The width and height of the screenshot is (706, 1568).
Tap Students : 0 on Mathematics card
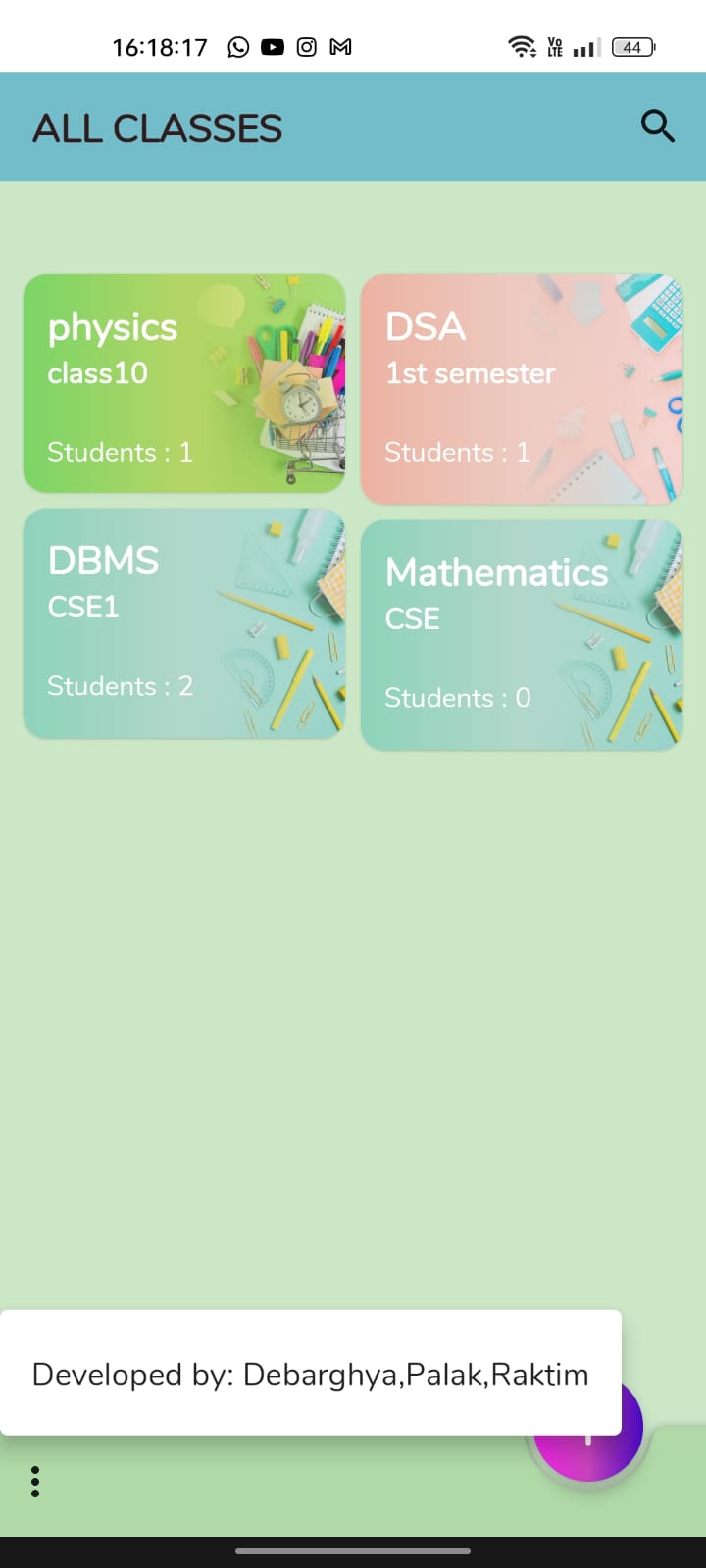click(x=457, y=698)
